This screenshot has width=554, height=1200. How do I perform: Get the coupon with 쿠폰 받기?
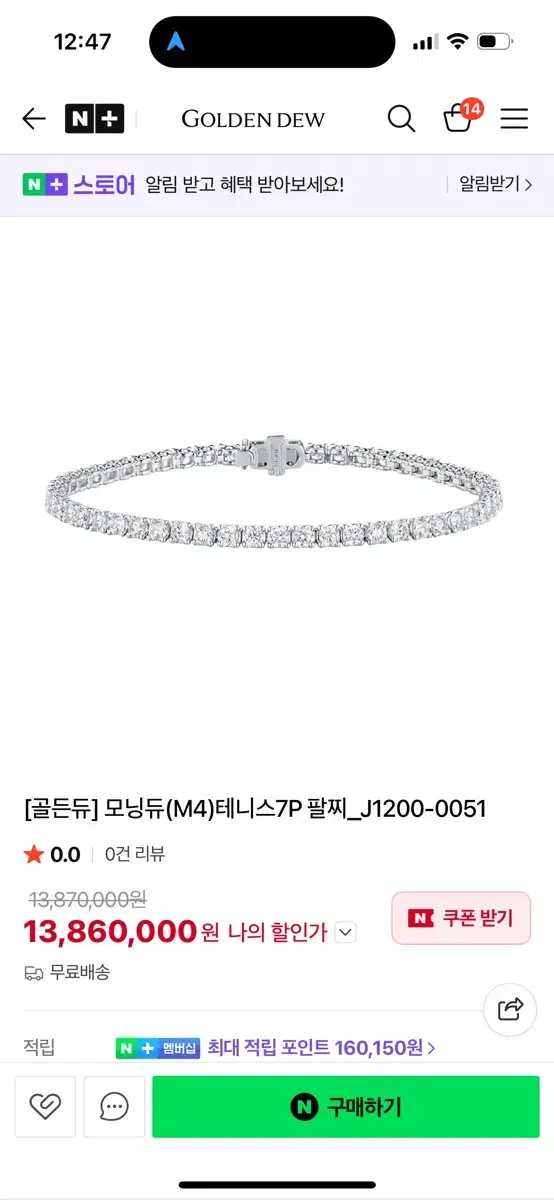[461, 918]
